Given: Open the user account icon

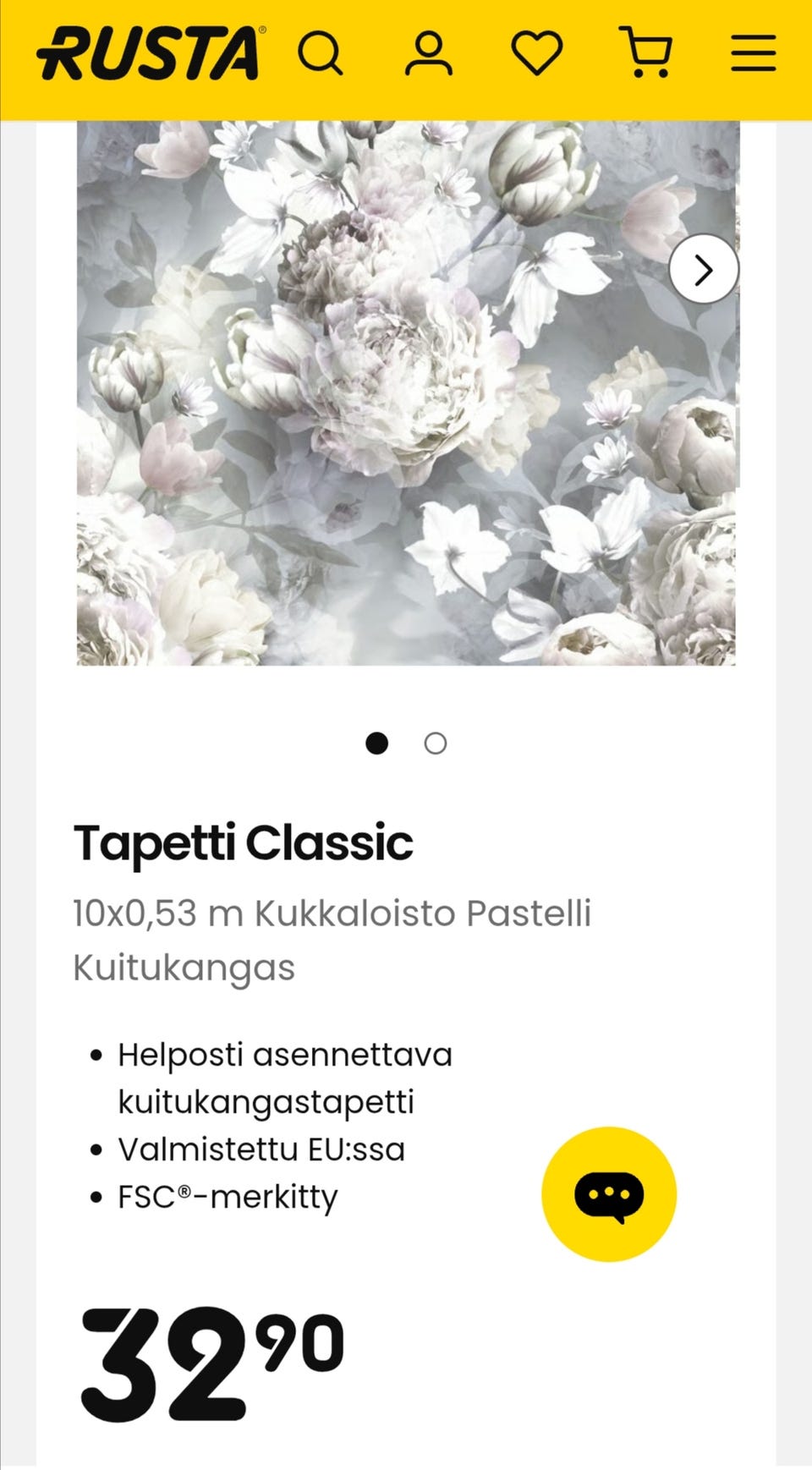Looking at the screenshot, I should tap(428, 53).
